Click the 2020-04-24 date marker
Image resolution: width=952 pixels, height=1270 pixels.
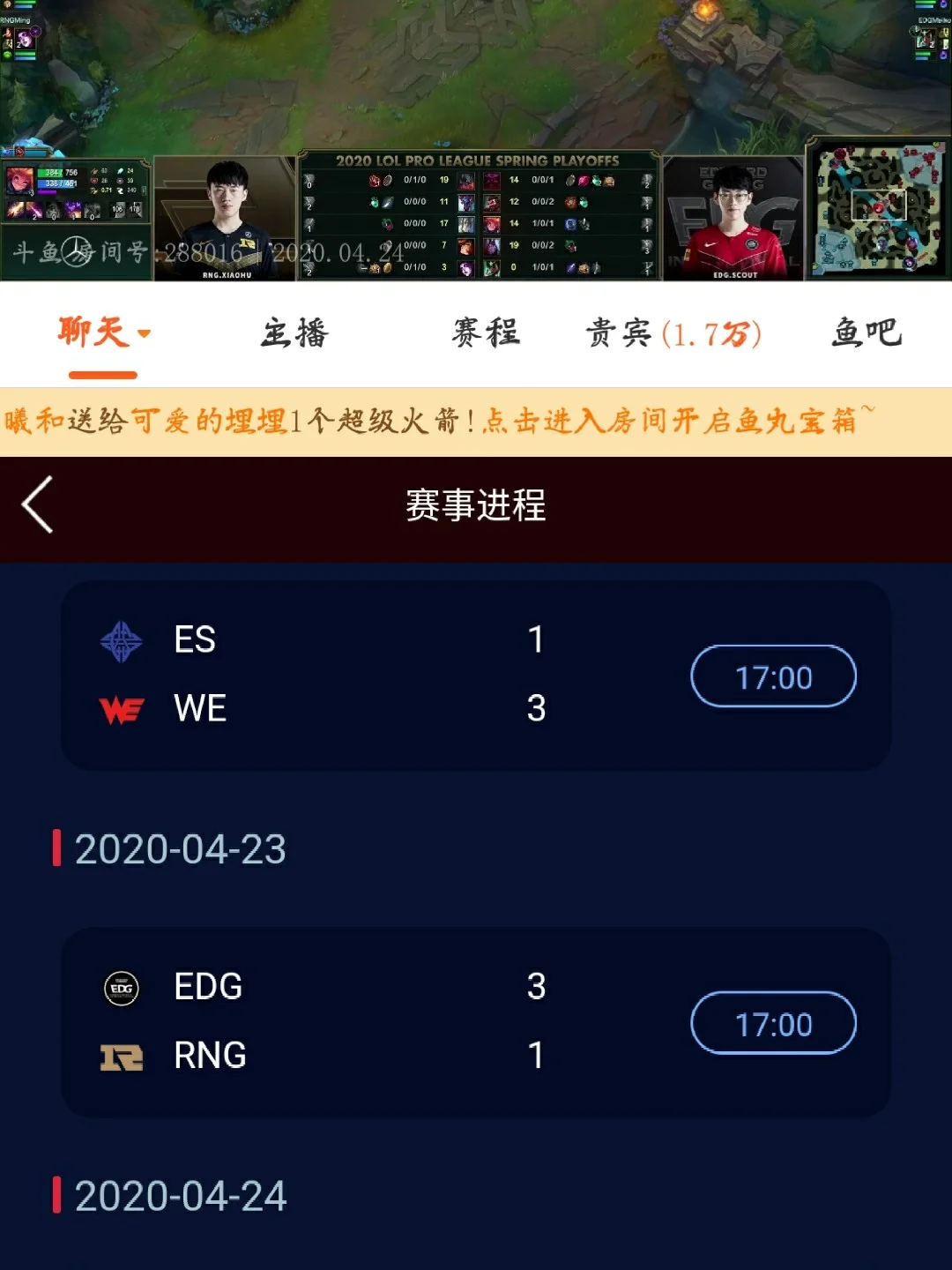181,1196
